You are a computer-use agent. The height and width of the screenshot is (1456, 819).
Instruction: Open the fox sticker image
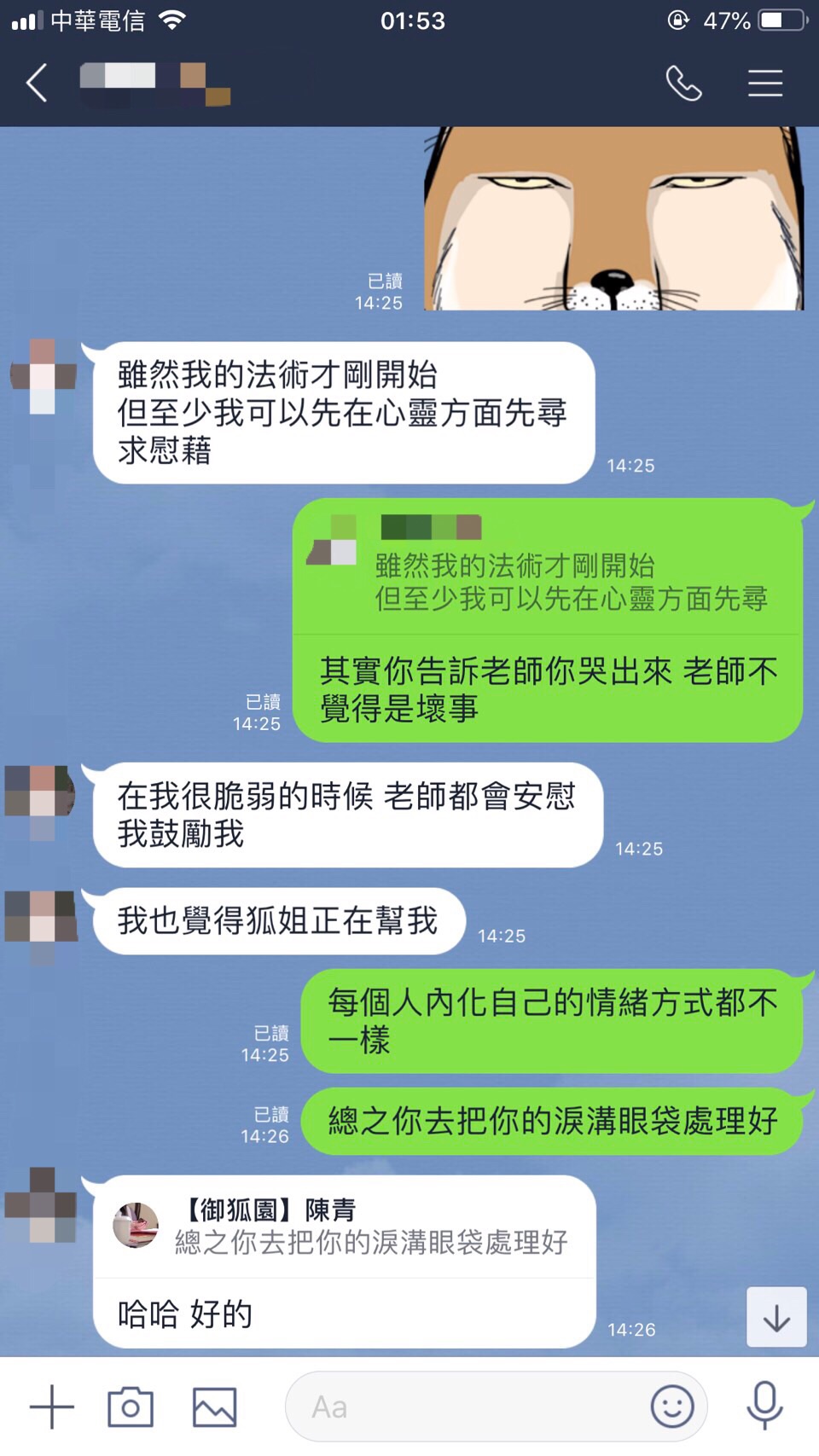(x=613, y=218)
